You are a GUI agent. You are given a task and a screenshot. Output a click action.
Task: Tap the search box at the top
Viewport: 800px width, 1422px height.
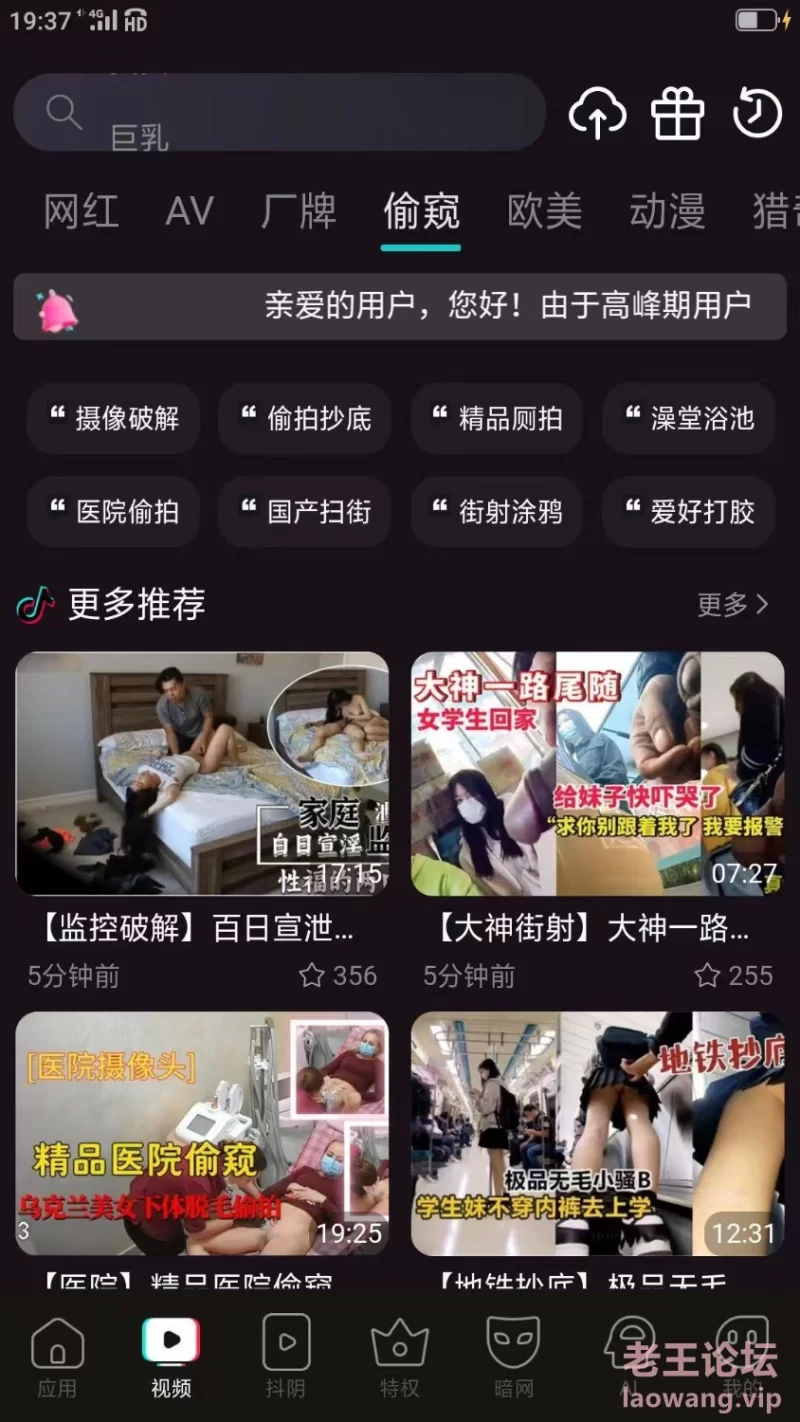pyautogui.click(x=279, y=112)
